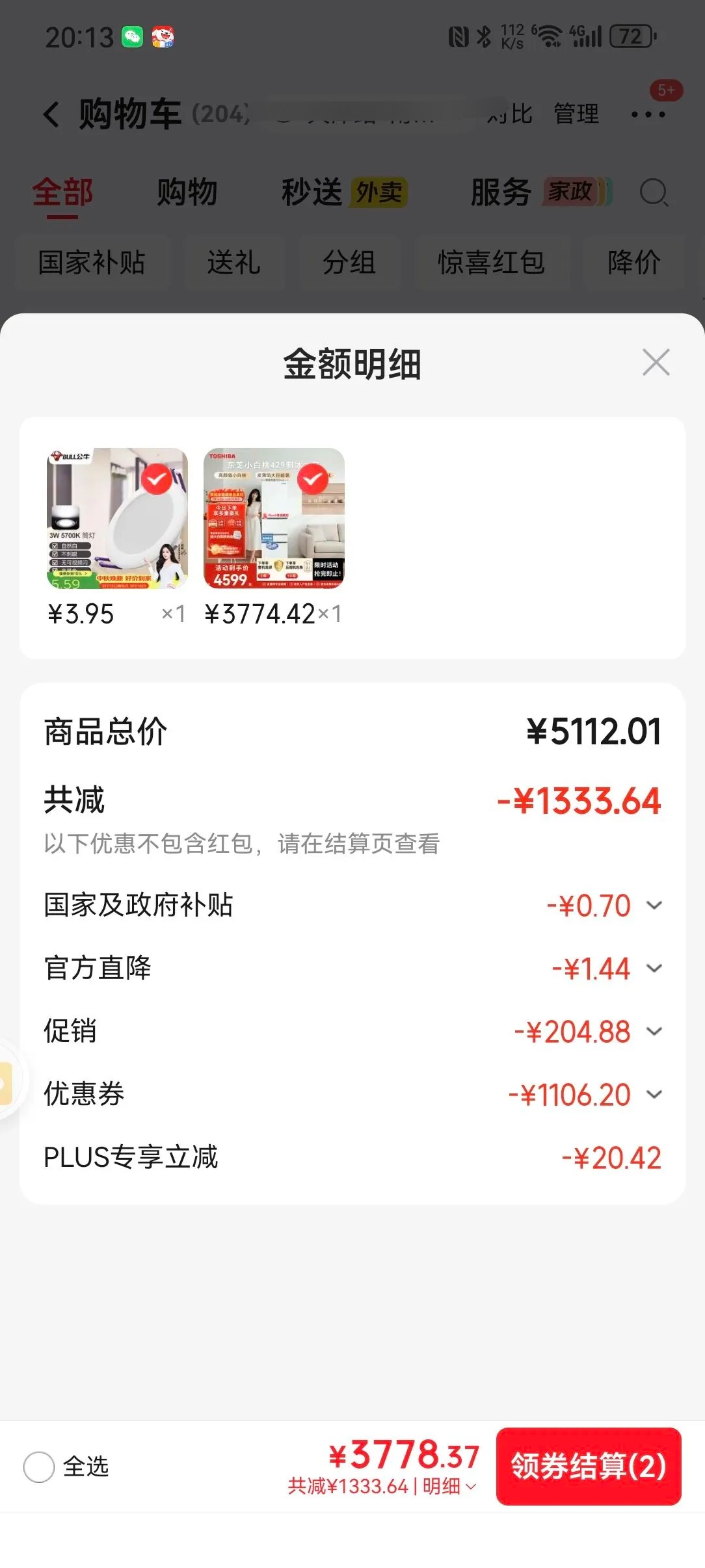This screenshot has width=705, height=1568.
Task: Tap 领券结算(2) to checkout
Action: coord(589,1466)
